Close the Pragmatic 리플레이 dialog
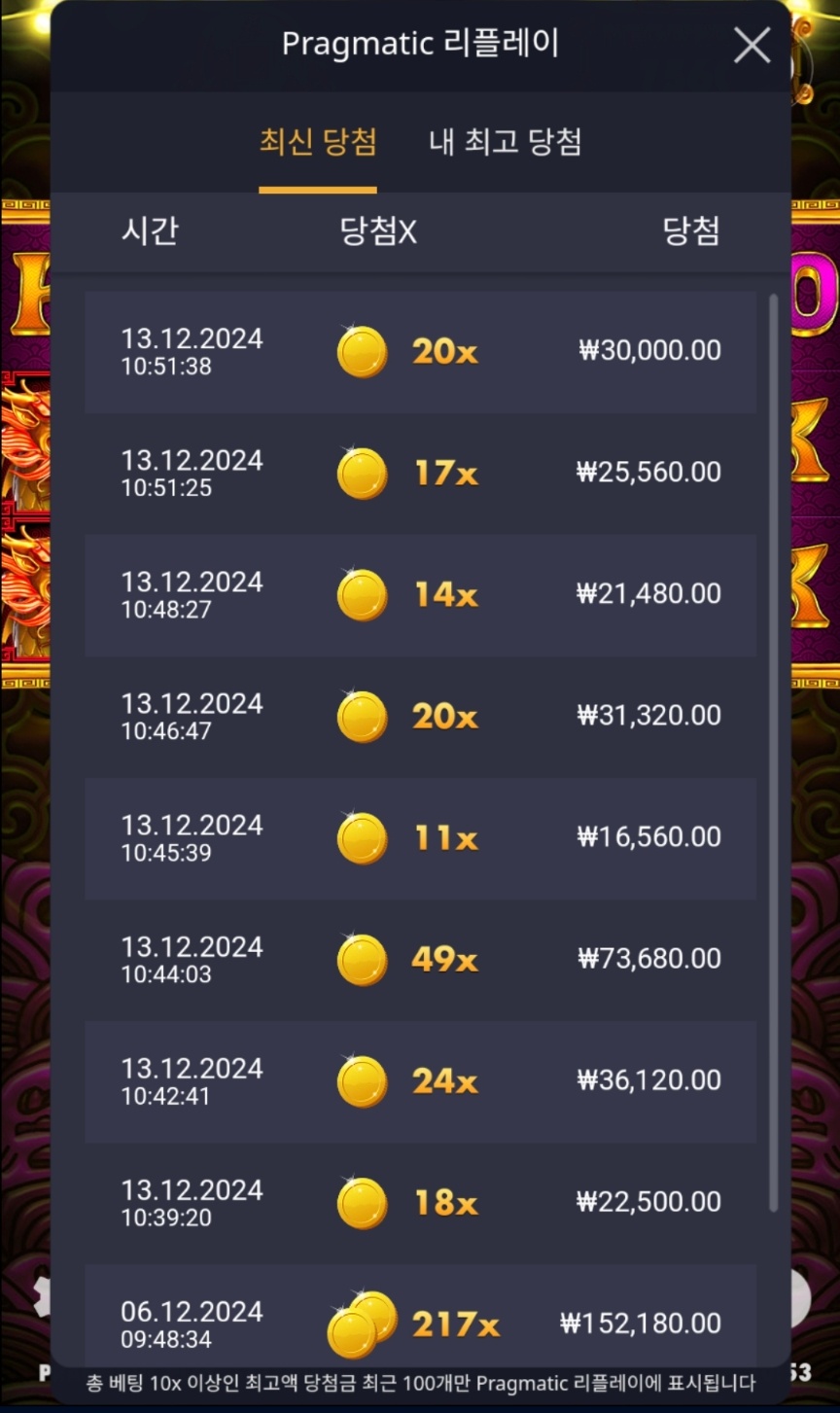This screenshot has width=840, height=1413. [x=752, y=45]
